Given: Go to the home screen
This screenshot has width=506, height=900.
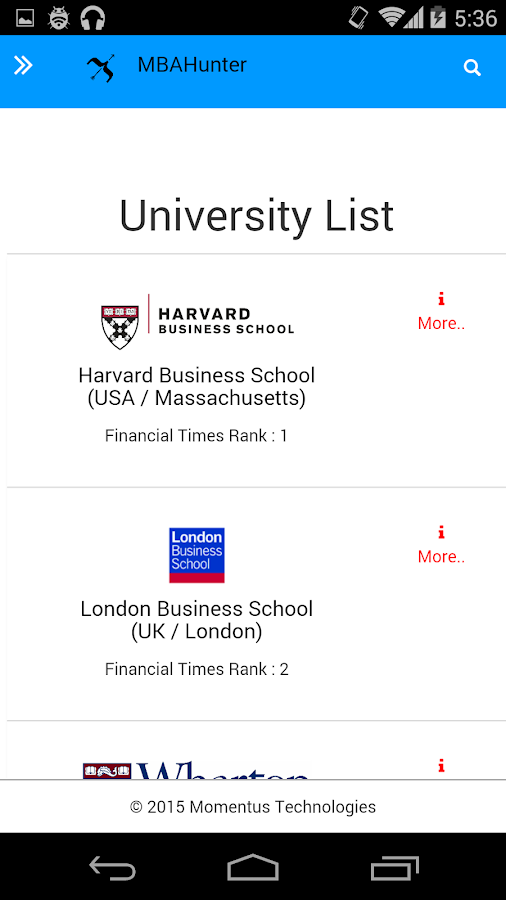Looking at the screenshot, I should coord(253,867).
